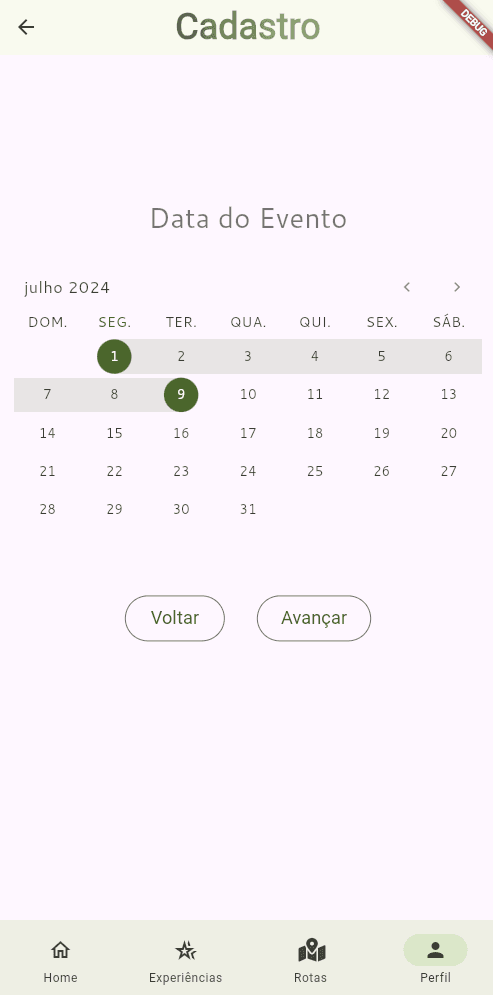The width and height of the screenshot is (493, 995).
Task: Tap the Voltar button
Action: point(174,618)
